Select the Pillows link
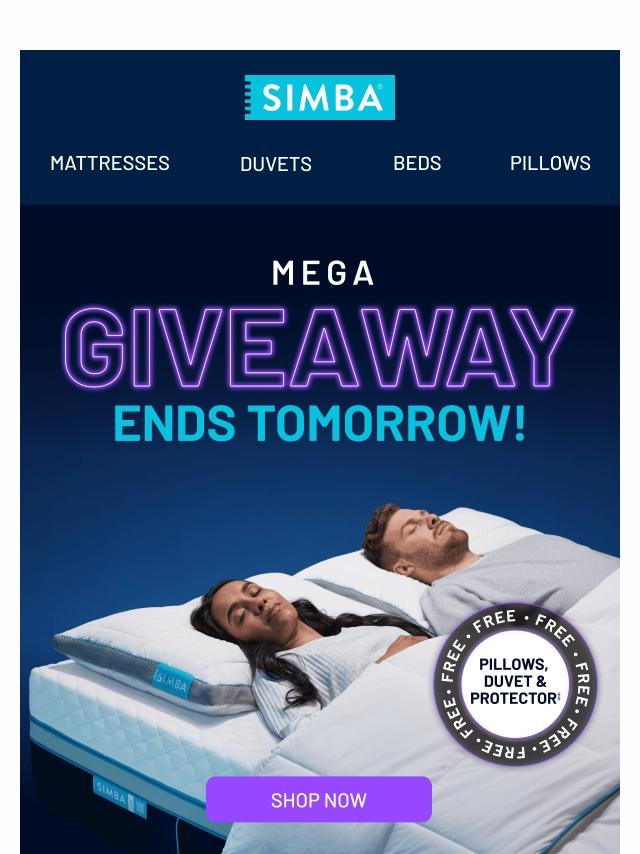 (x=550, y=163)
